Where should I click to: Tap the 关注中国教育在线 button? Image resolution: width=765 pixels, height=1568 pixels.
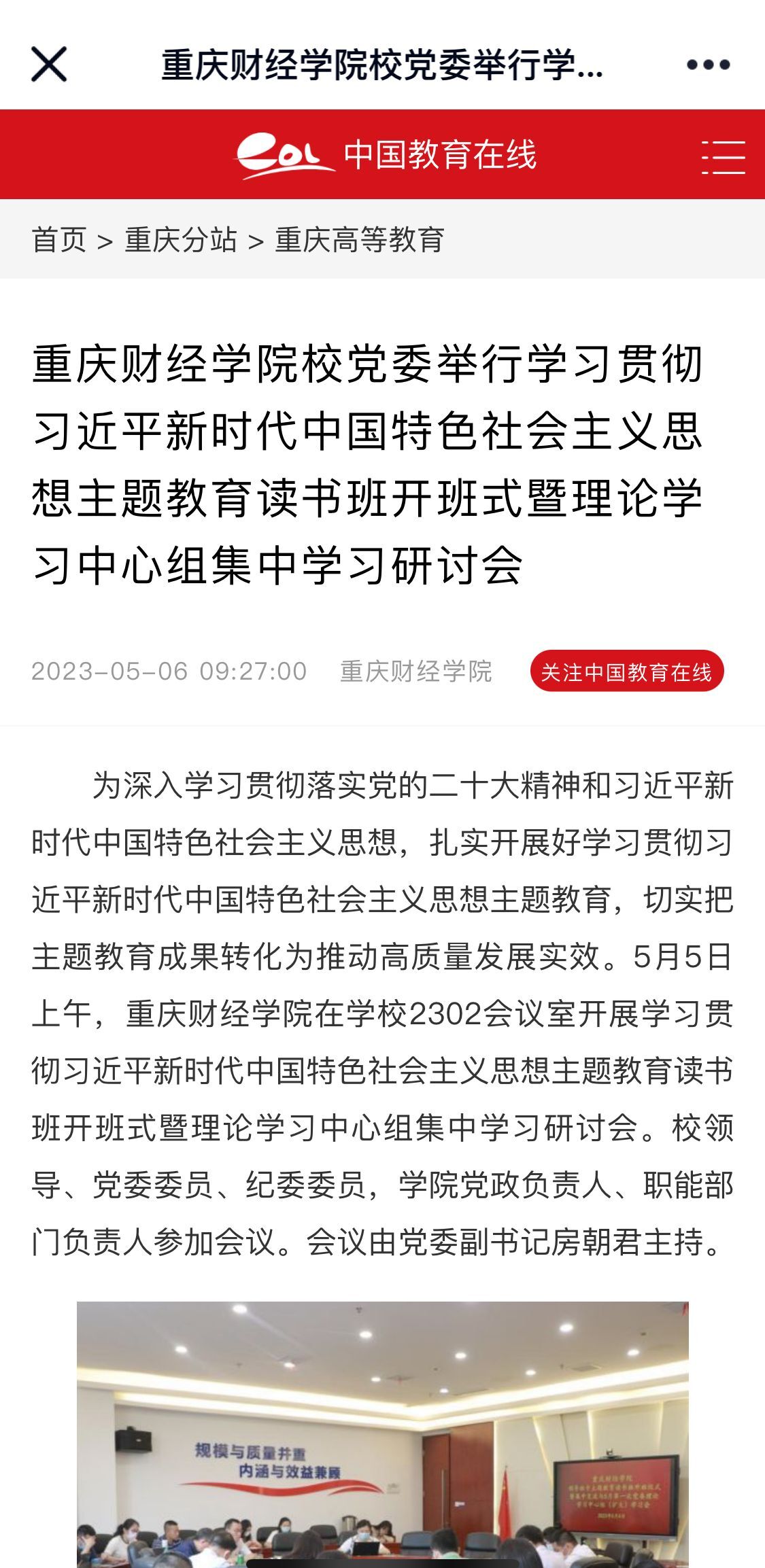pyautogui.click(x=626, y=672)
